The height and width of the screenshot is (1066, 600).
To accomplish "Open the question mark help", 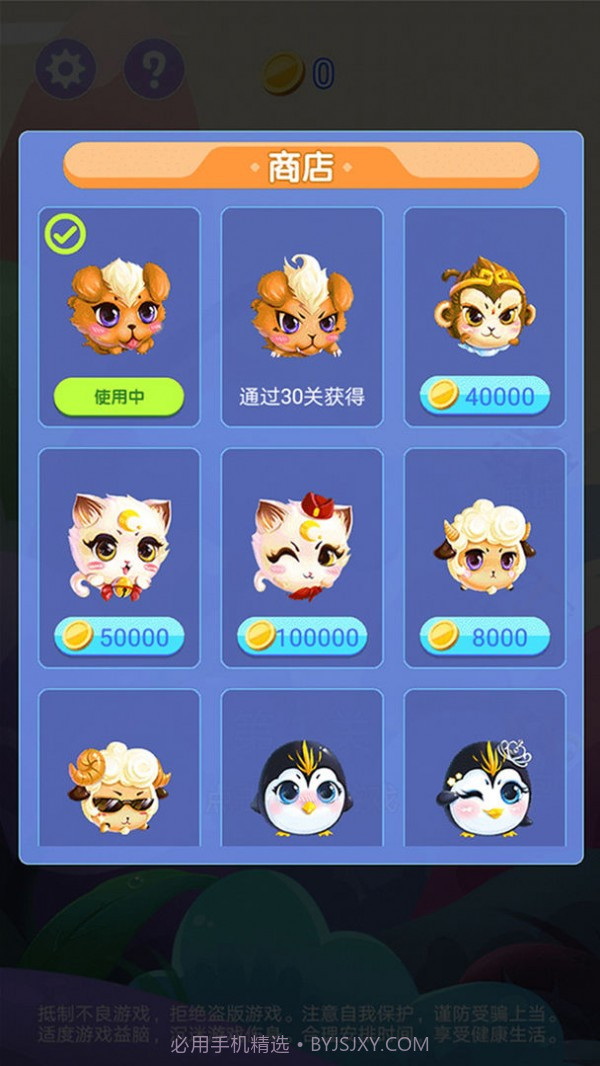I will click(x=154, y=68).
